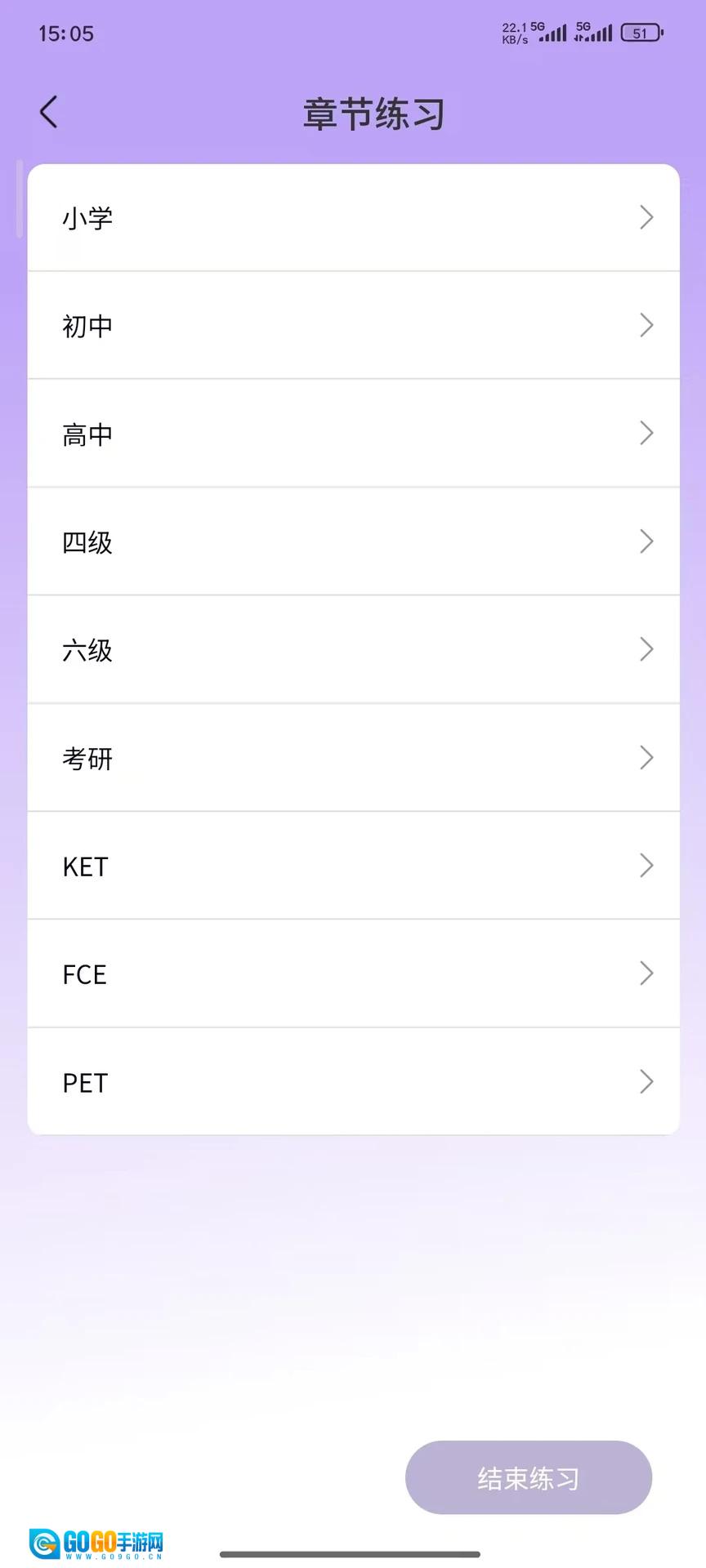Tap the 结束练习 button
This screenshot has width=706, height=1568.
click(528, 1477)
